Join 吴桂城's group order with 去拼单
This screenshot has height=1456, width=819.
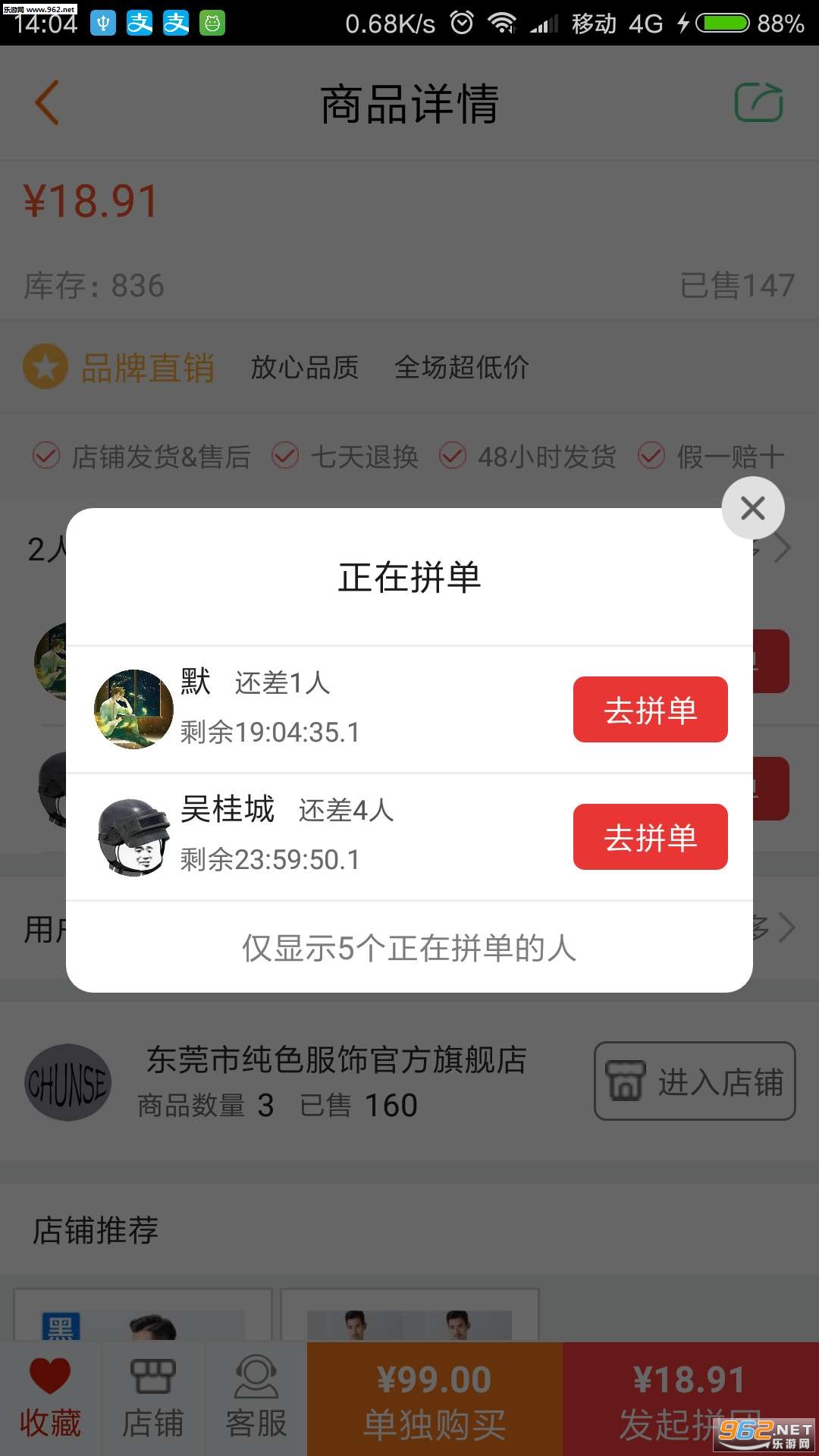coord(650,837)
